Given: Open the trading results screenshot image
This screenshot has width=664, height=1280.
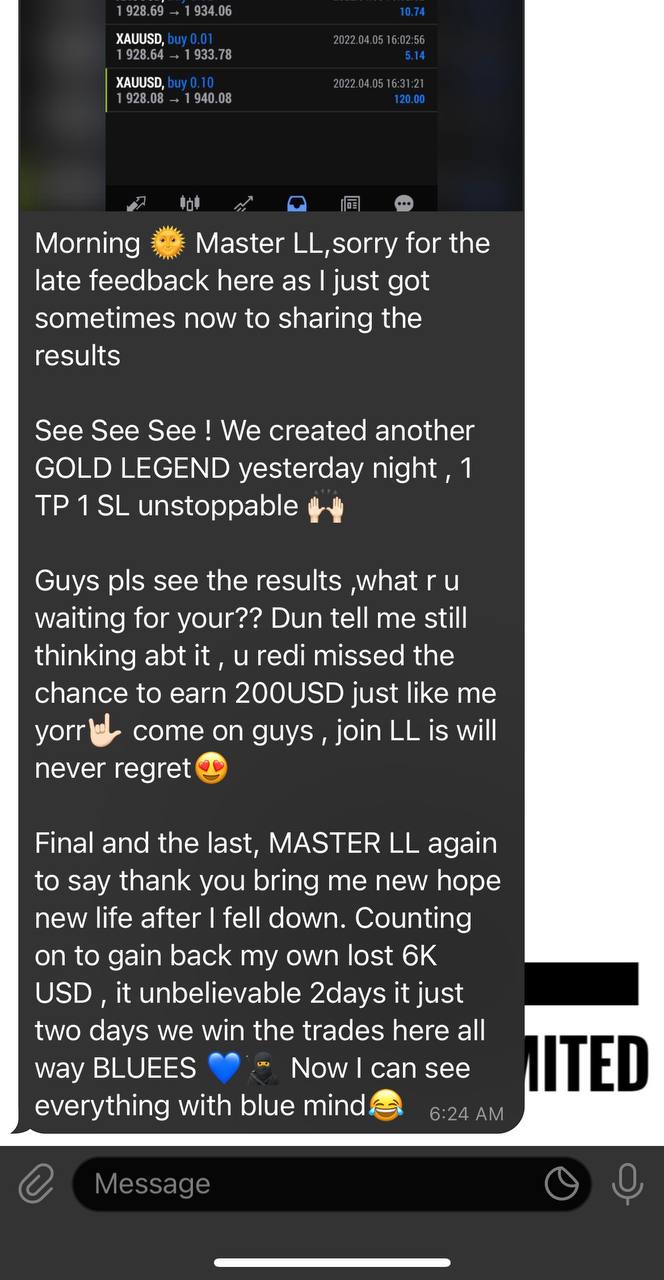Looking at the screenshot, I should click(271, 106).
